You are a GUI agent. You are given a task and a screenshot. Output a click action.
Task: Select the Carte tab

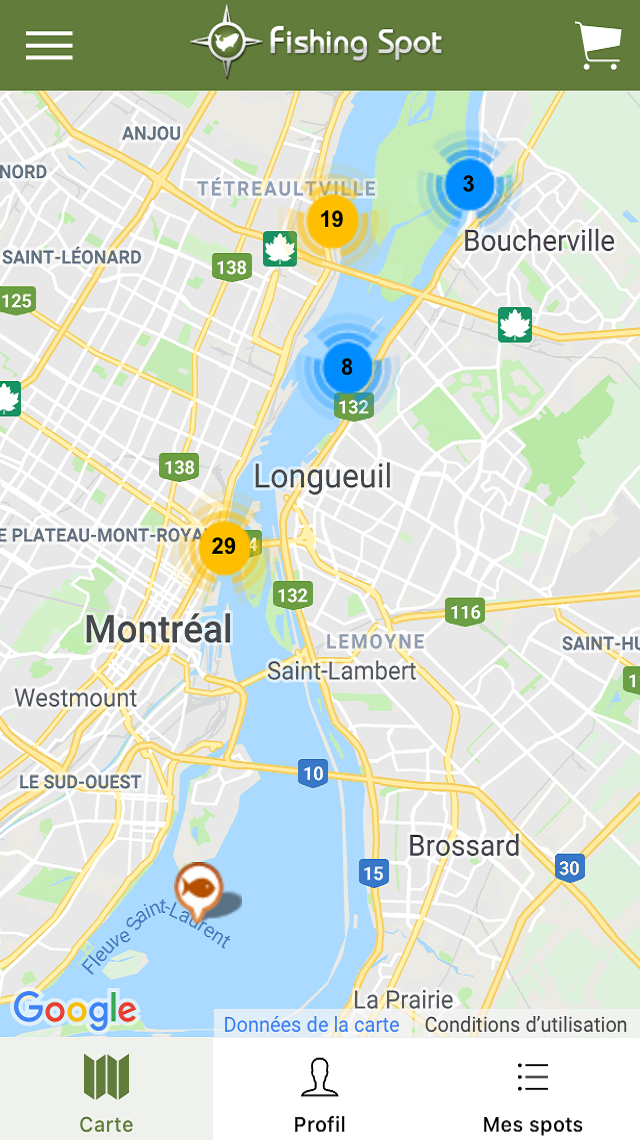click(106, 1092)
